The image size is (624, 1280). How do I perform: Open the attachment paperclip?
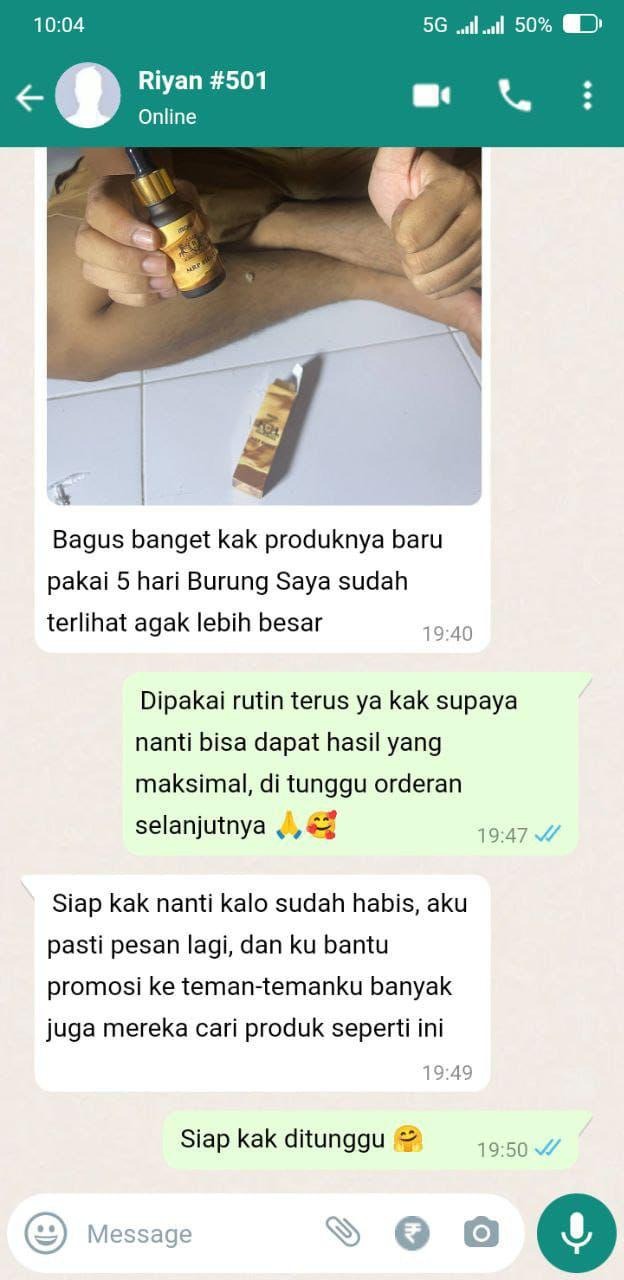[x=342, y=1233]
